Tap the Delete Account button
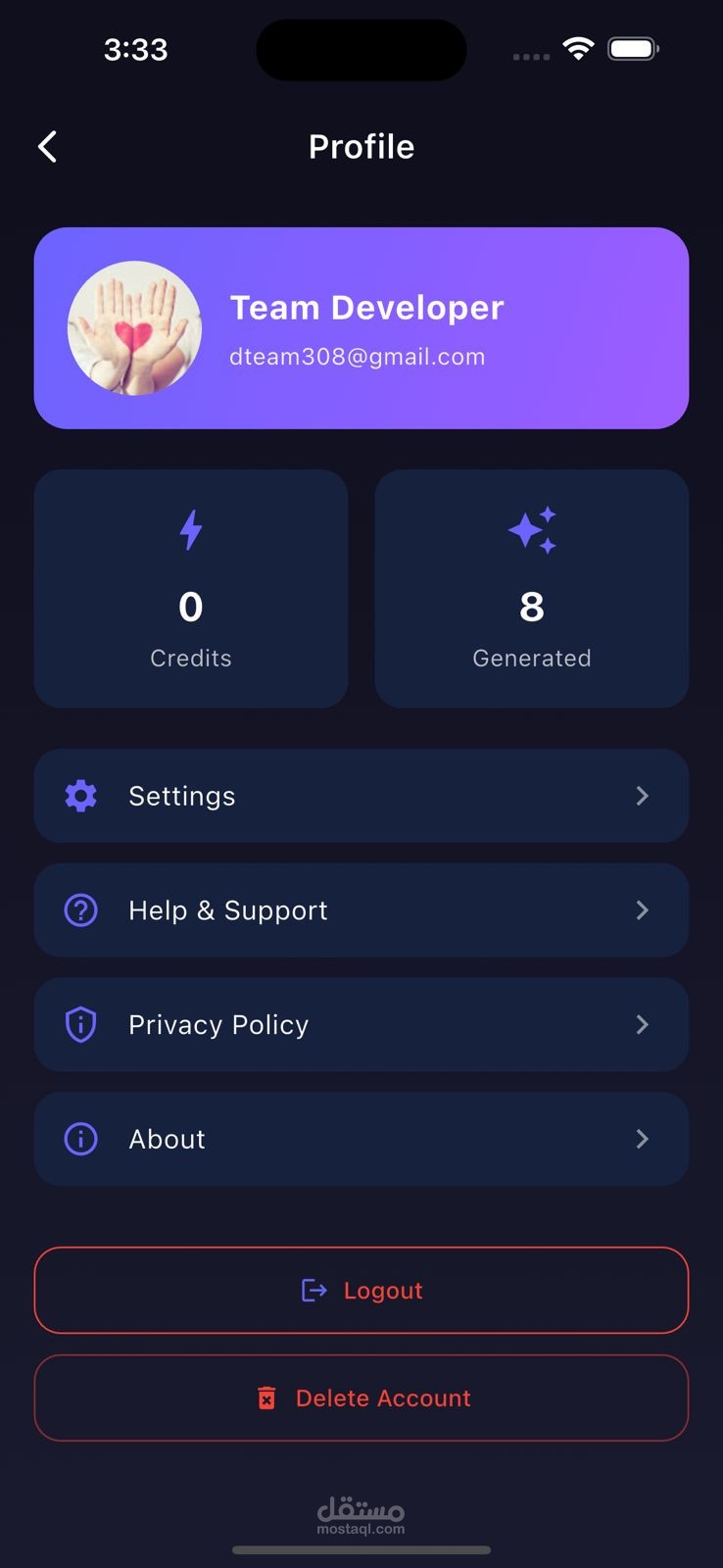The height and width of the screenshot is (1568, 723). pos(361,1397)
